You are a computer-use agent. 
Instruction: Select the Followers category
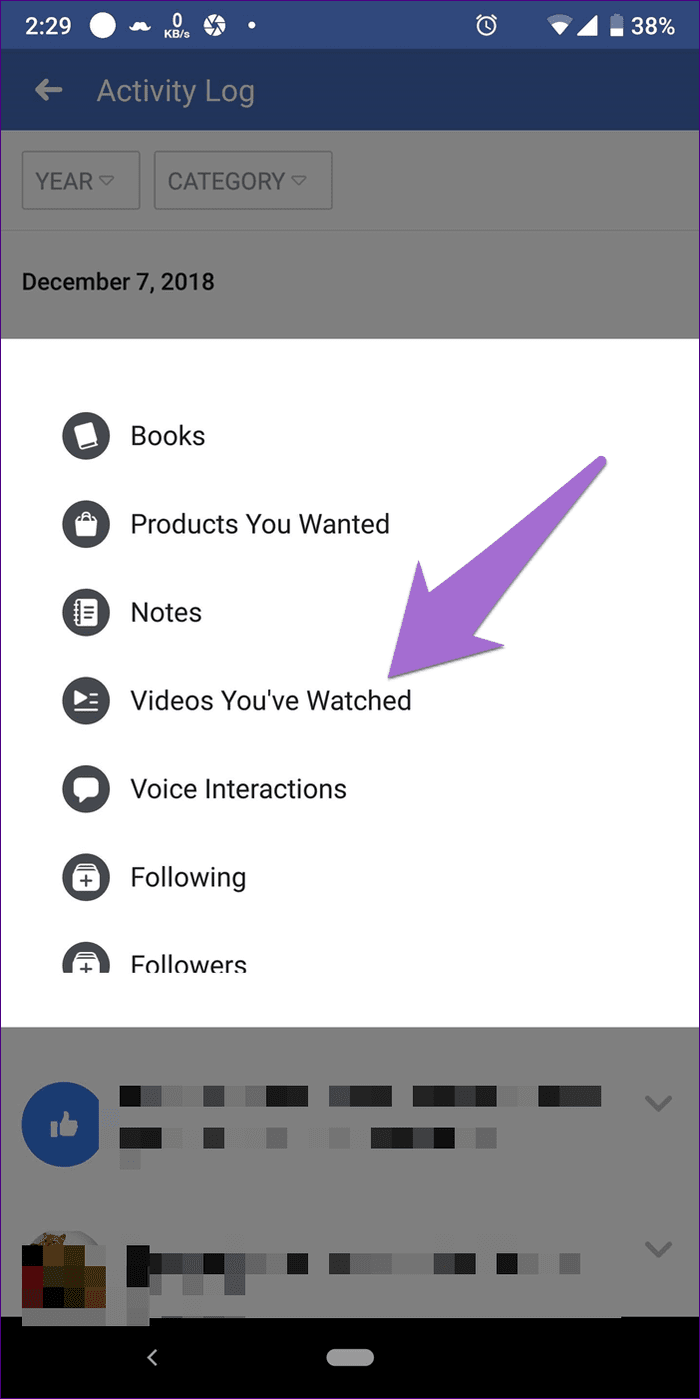[x=350, y=957]
